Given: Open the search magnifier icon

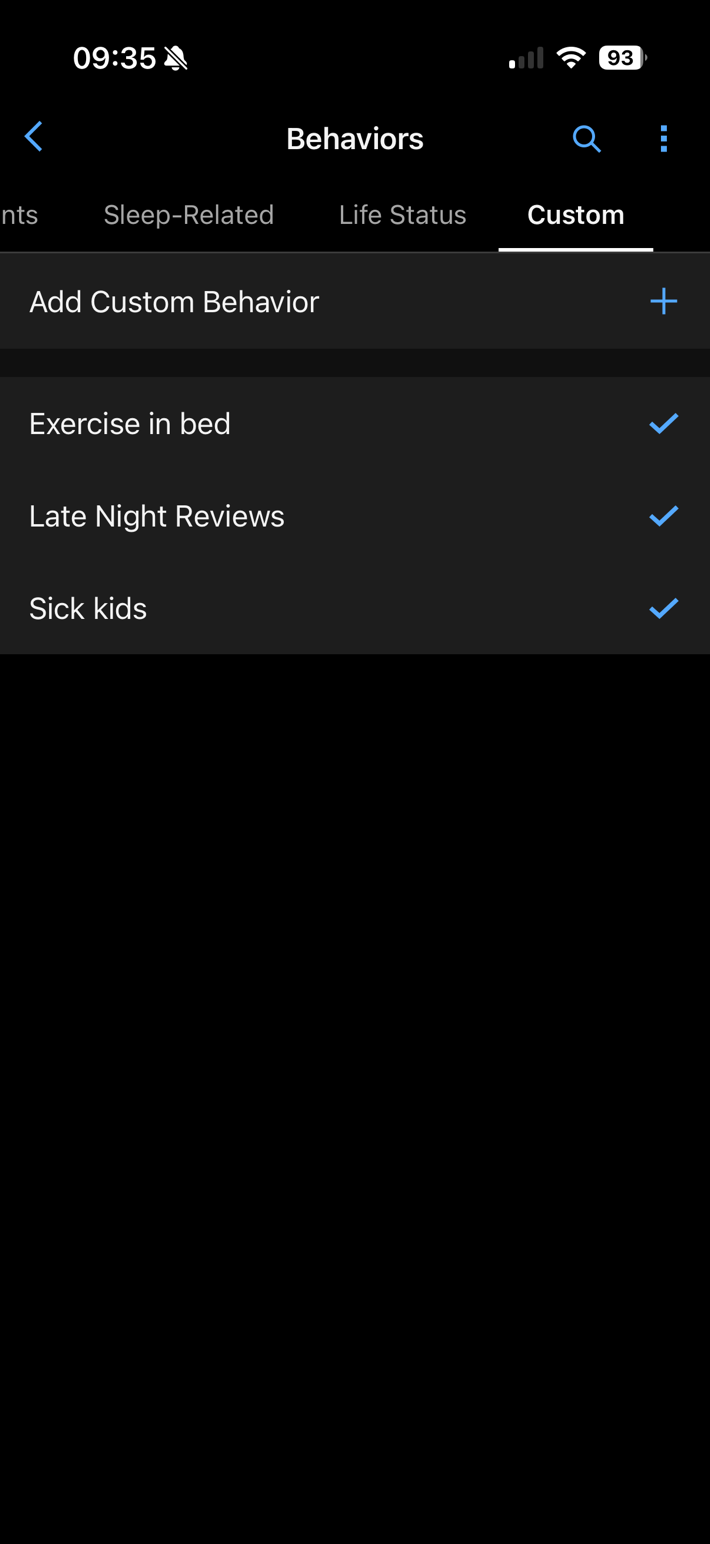Looking at the screenshot, I should pos(586,139).
